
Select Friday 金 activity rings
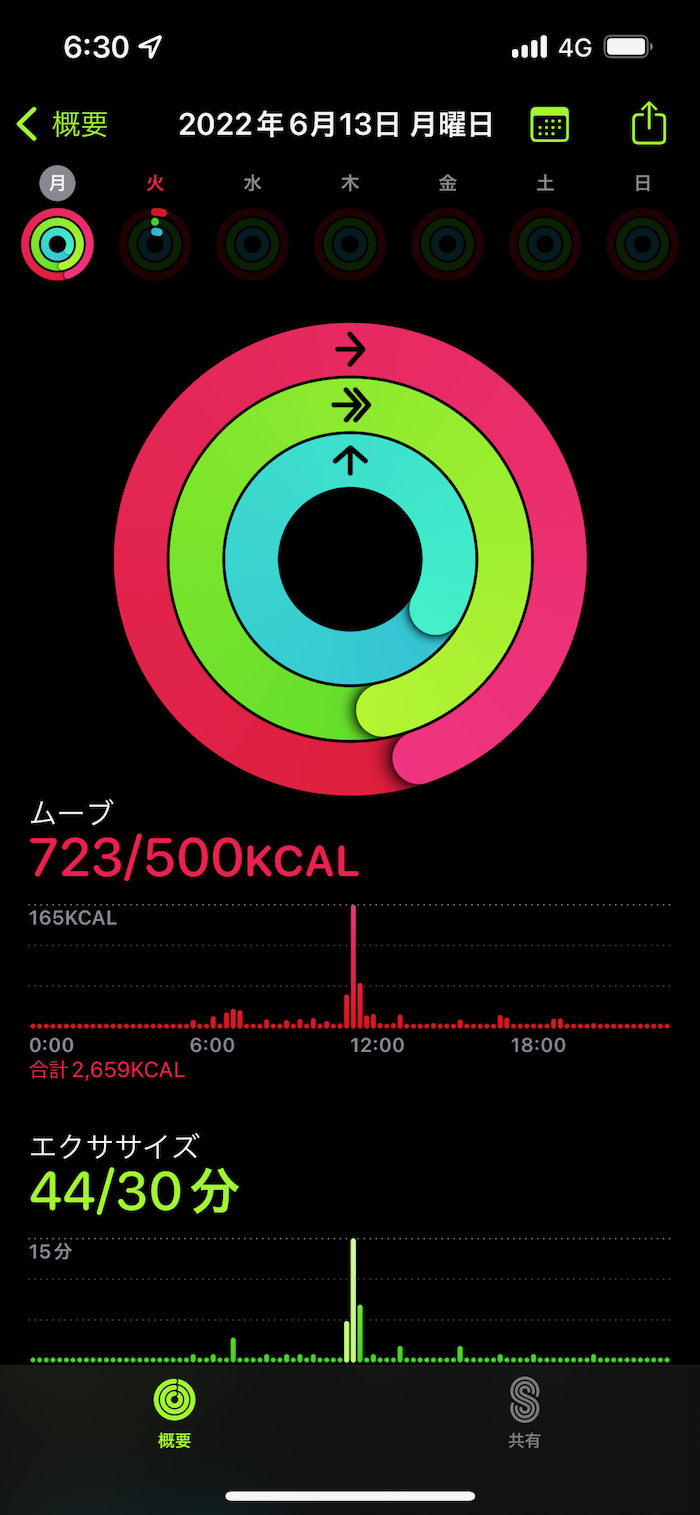point(447,244)
